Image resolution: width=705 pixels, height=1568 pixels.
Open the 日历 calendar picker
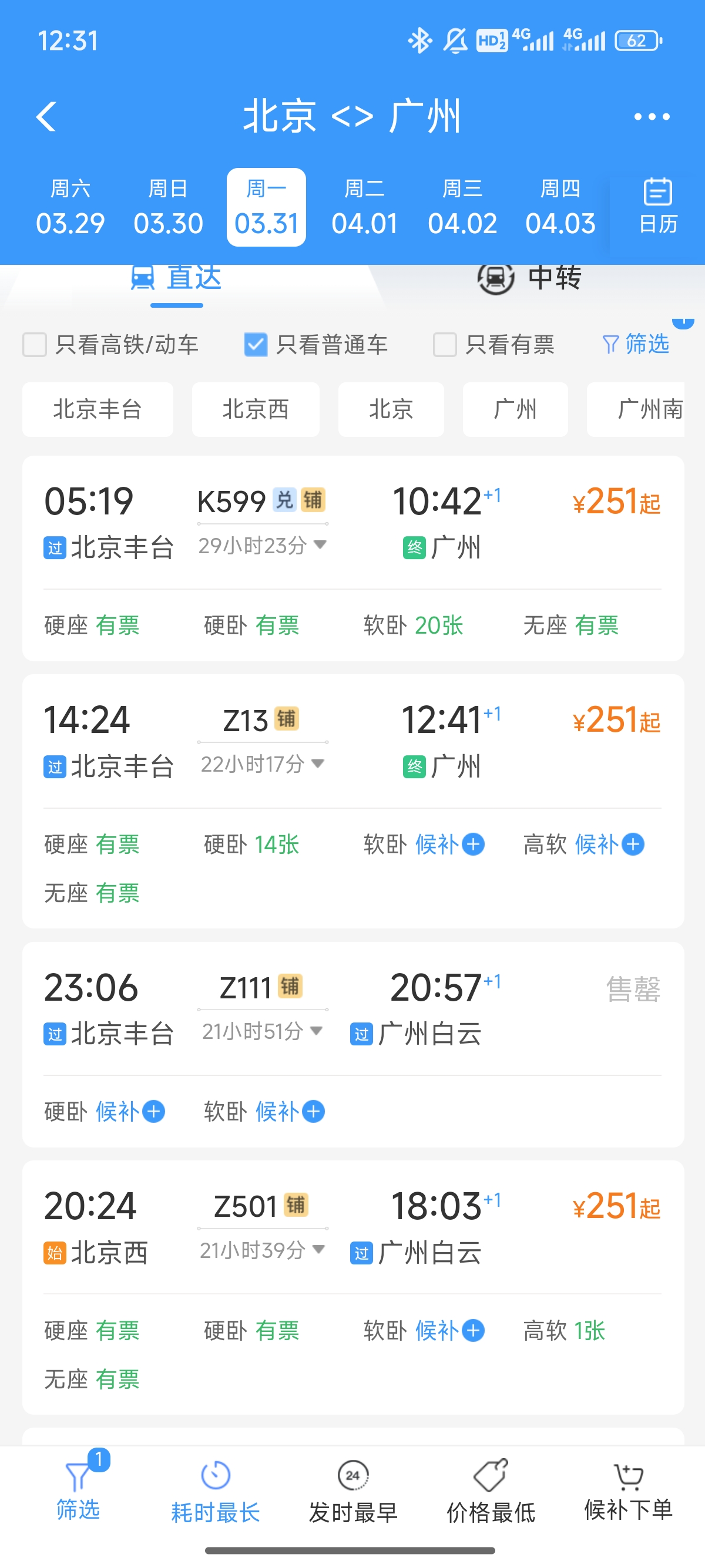(x=657, y=207)
